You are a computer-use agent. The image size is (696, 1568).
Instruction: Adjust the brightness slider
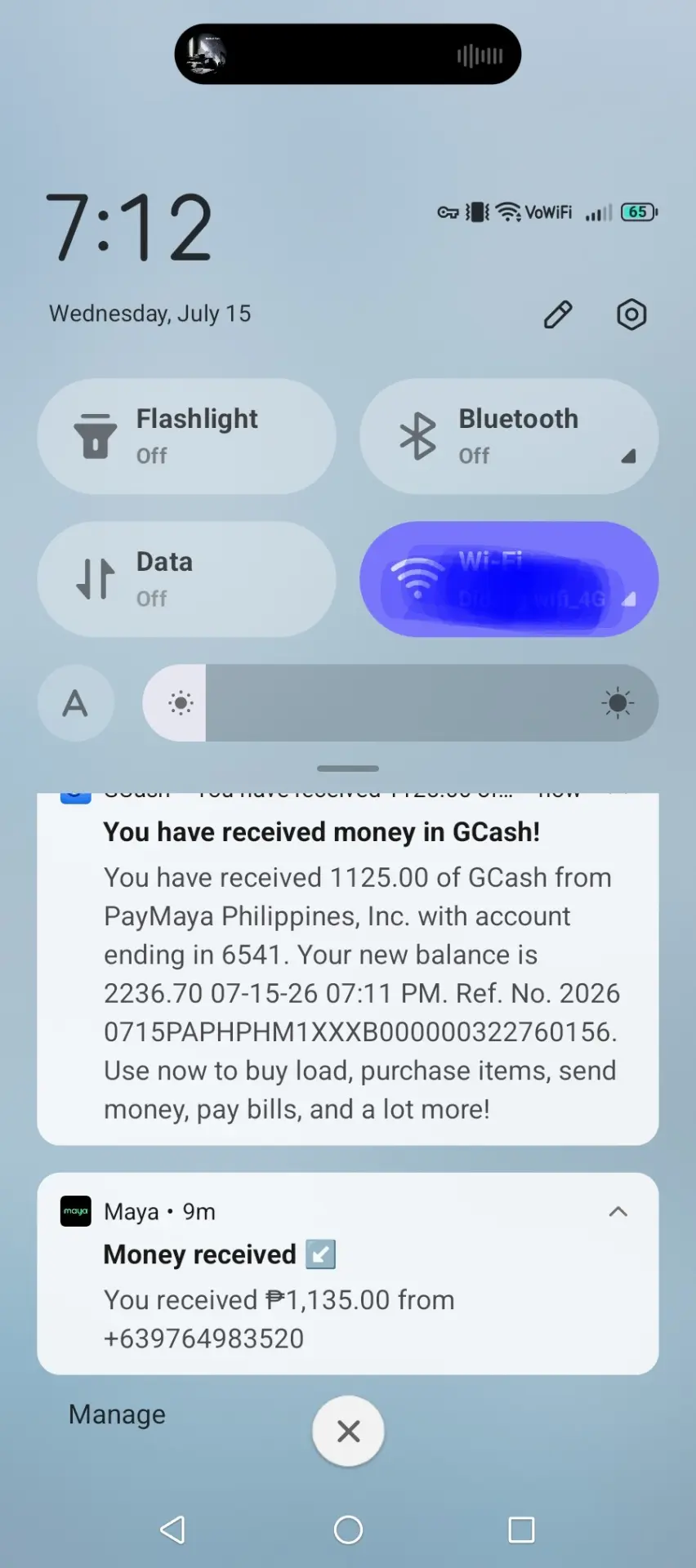tap(400, 703)
